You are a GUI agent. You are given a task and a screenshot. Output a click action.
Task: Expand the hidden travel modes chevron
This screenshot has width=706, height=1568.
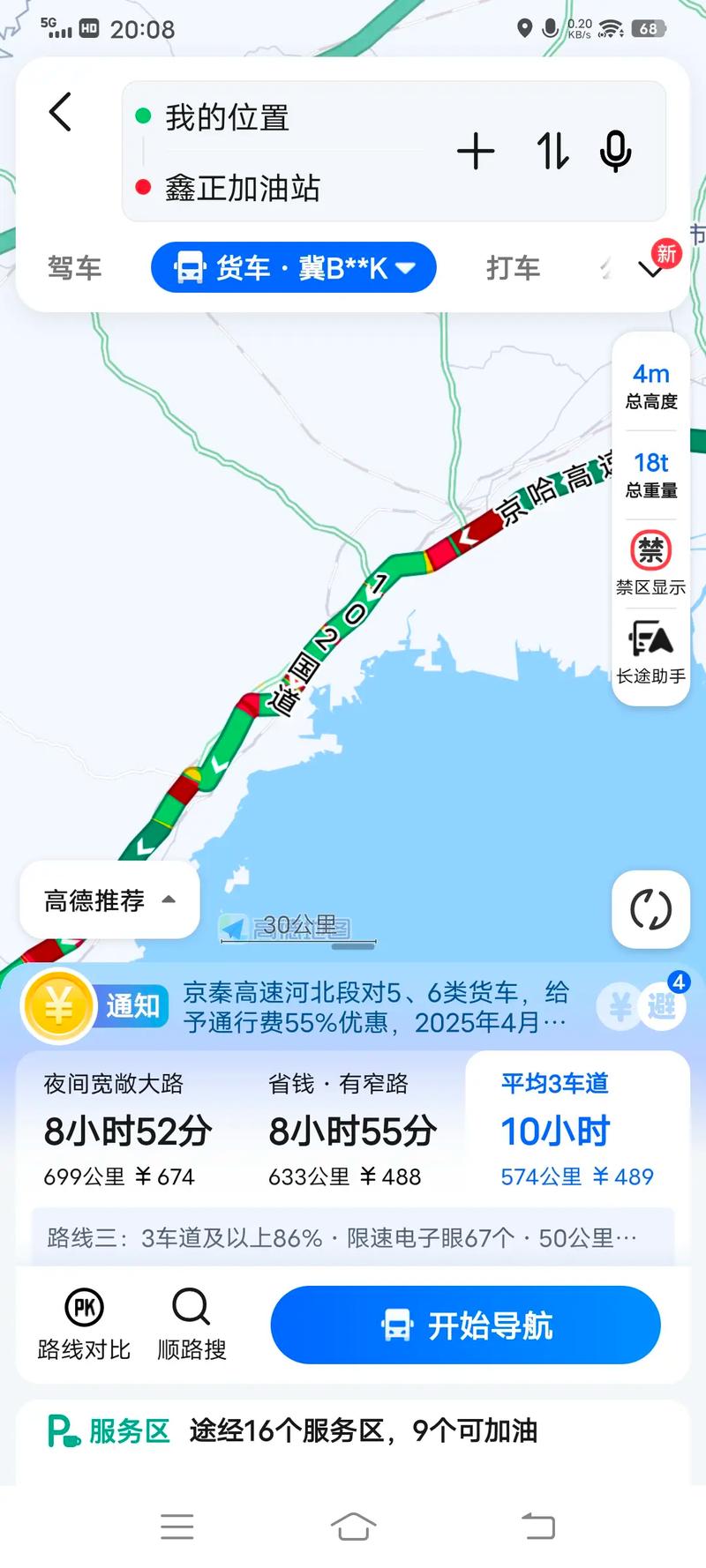pyautogui.click(x=651, y=266)
